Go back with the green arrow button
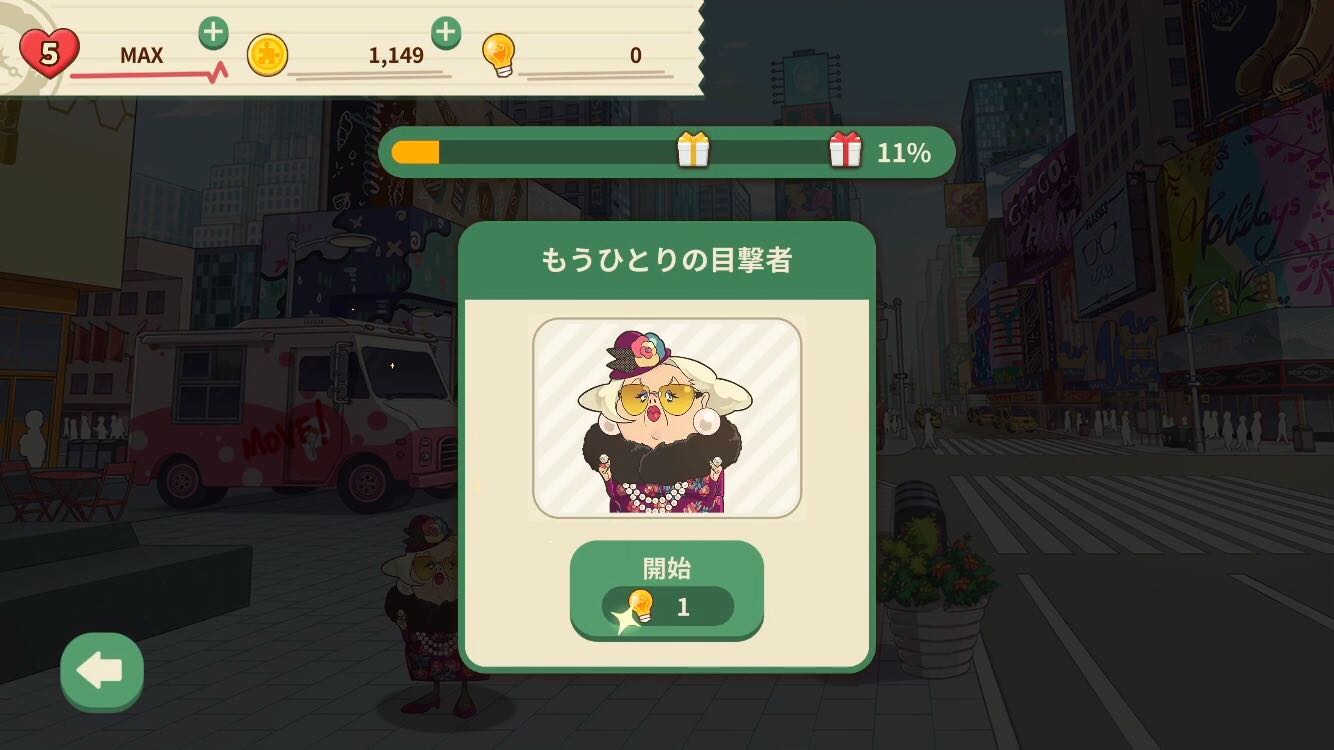This screenshot has height=750, width=1334. point(102,672)
